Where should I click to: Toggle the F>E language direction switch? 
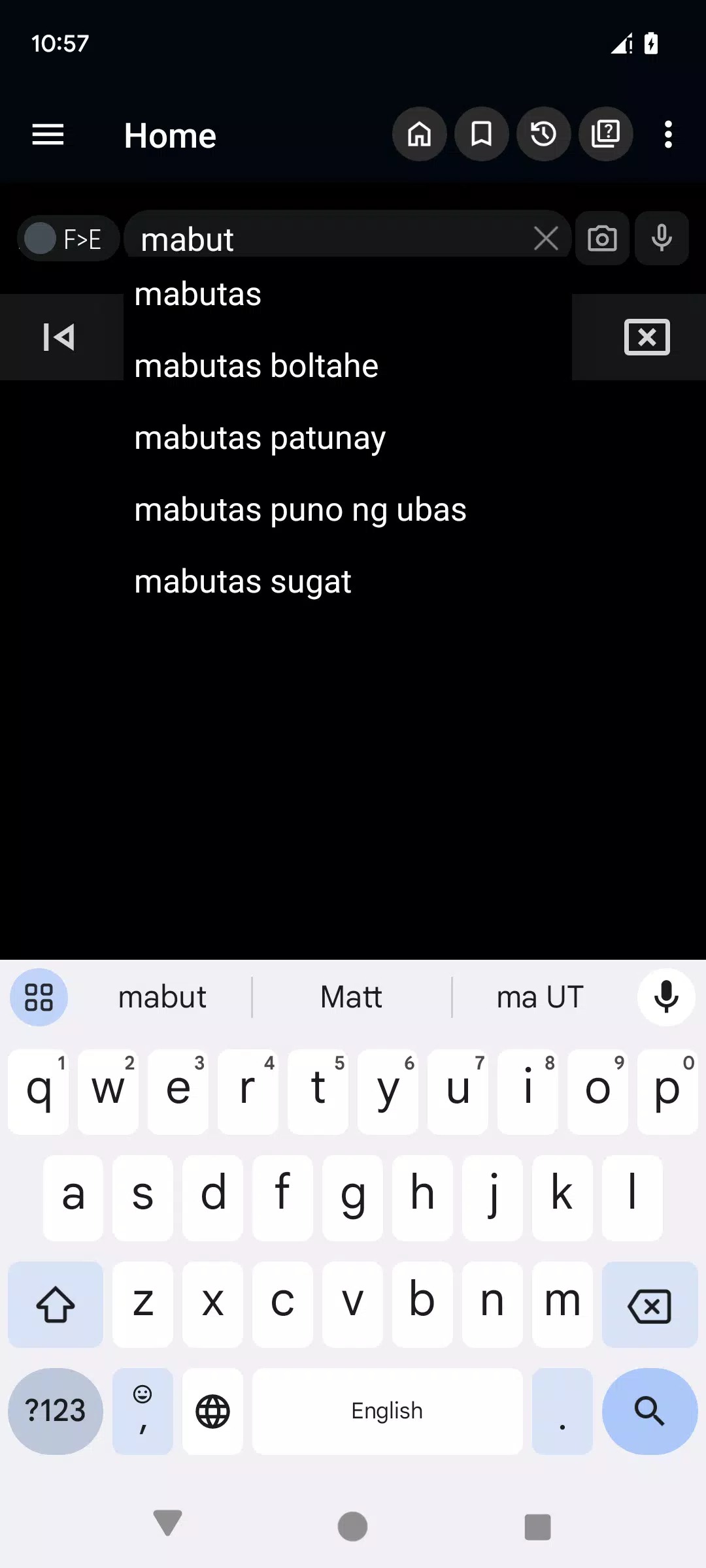(x=65, y=238)
